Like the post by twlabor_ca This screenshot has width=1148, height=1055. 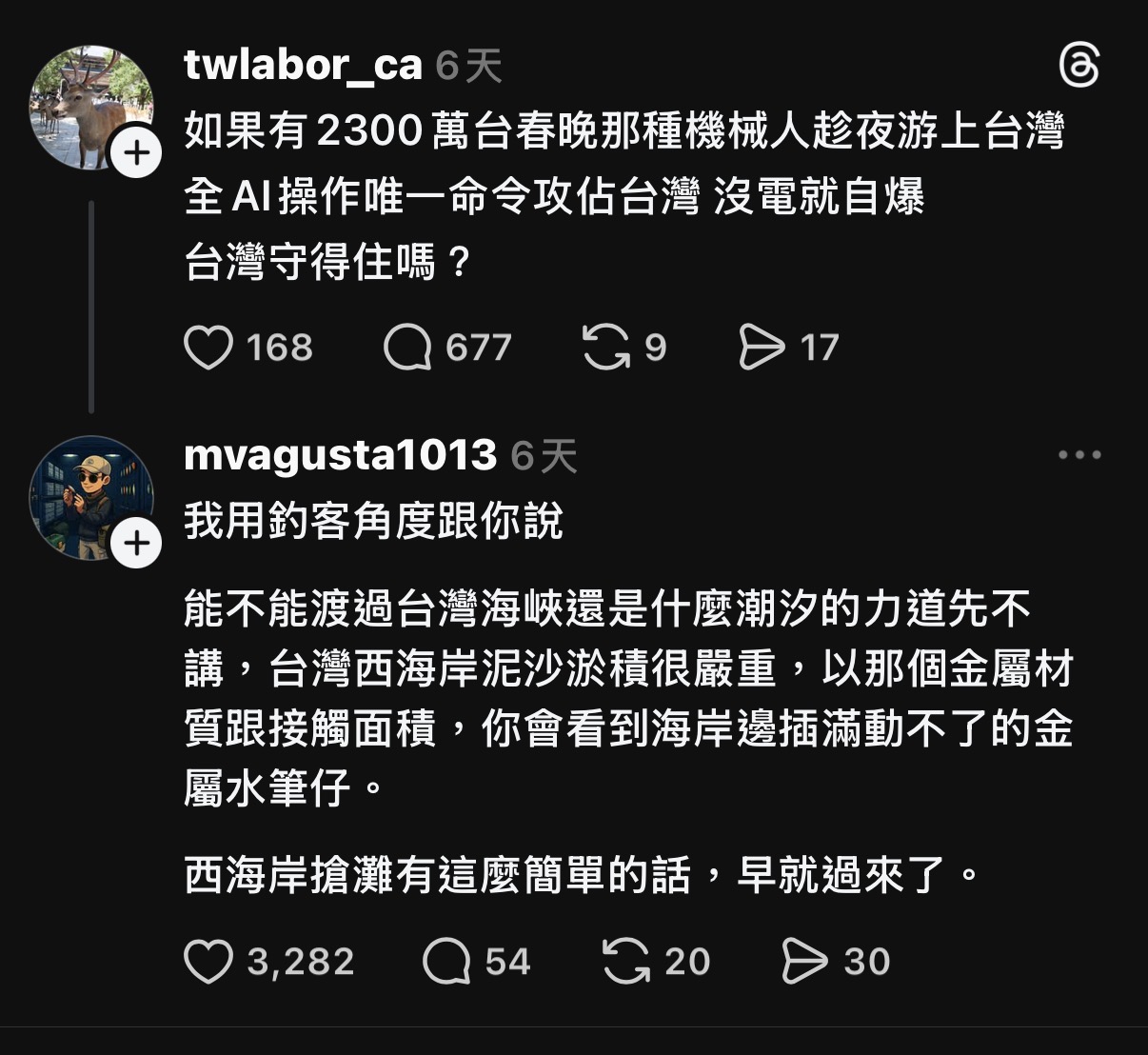tap(208, 348)
